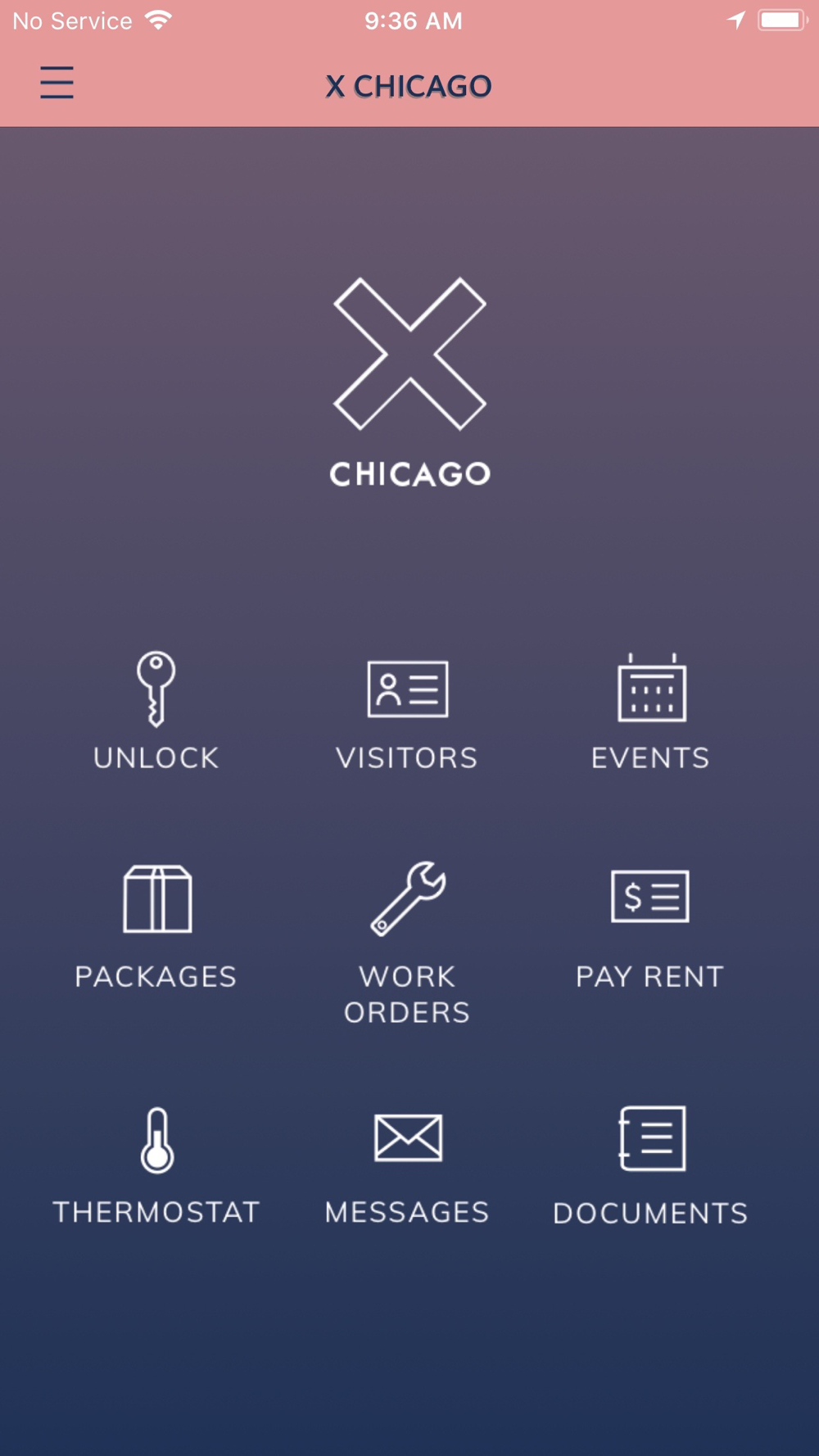Read Messages
819x1456 pixels.
click(407, 1168)
